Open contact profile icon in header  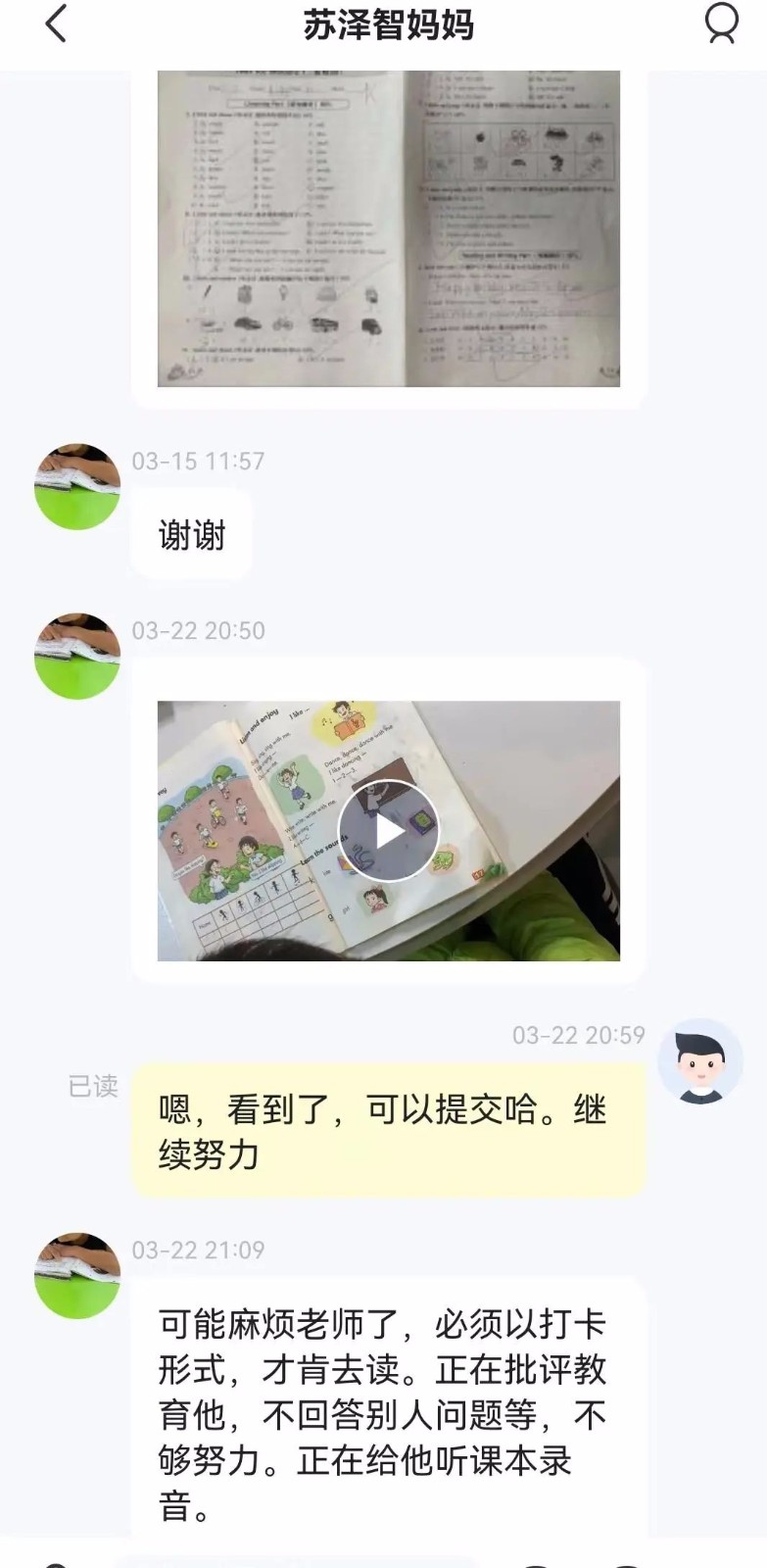point(722,24)
